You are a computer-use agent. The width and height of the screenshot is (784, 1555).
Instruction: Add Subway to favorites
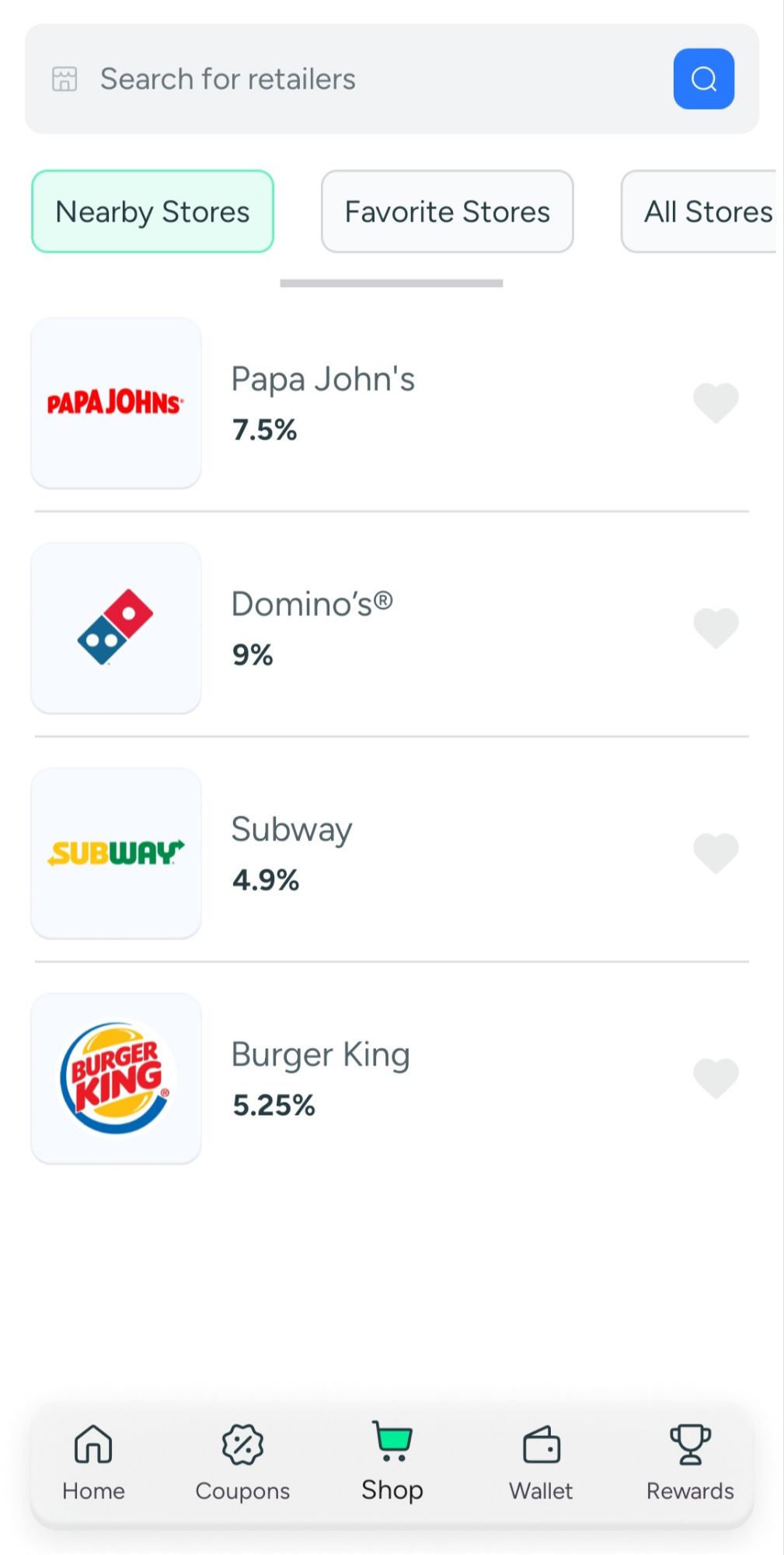[x=716, y=853]
